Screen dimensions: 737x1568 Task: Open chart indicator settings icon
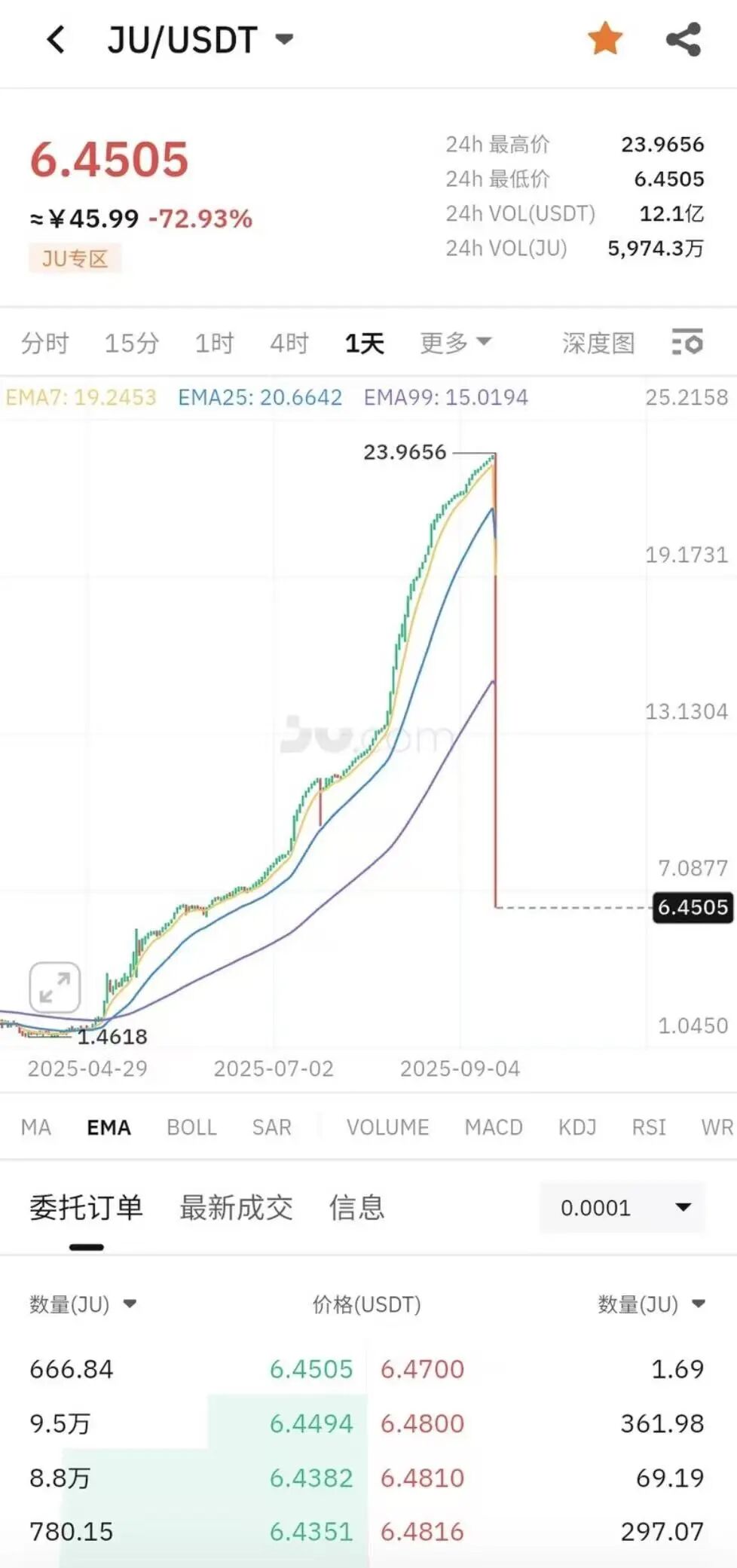click(687, 342)
